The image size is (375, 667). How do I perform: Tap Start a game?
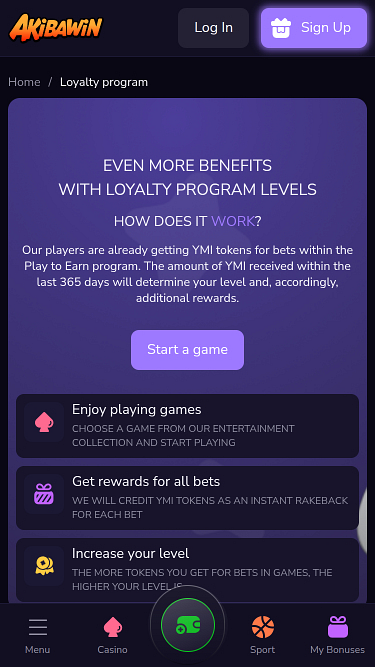pos(188,350)
